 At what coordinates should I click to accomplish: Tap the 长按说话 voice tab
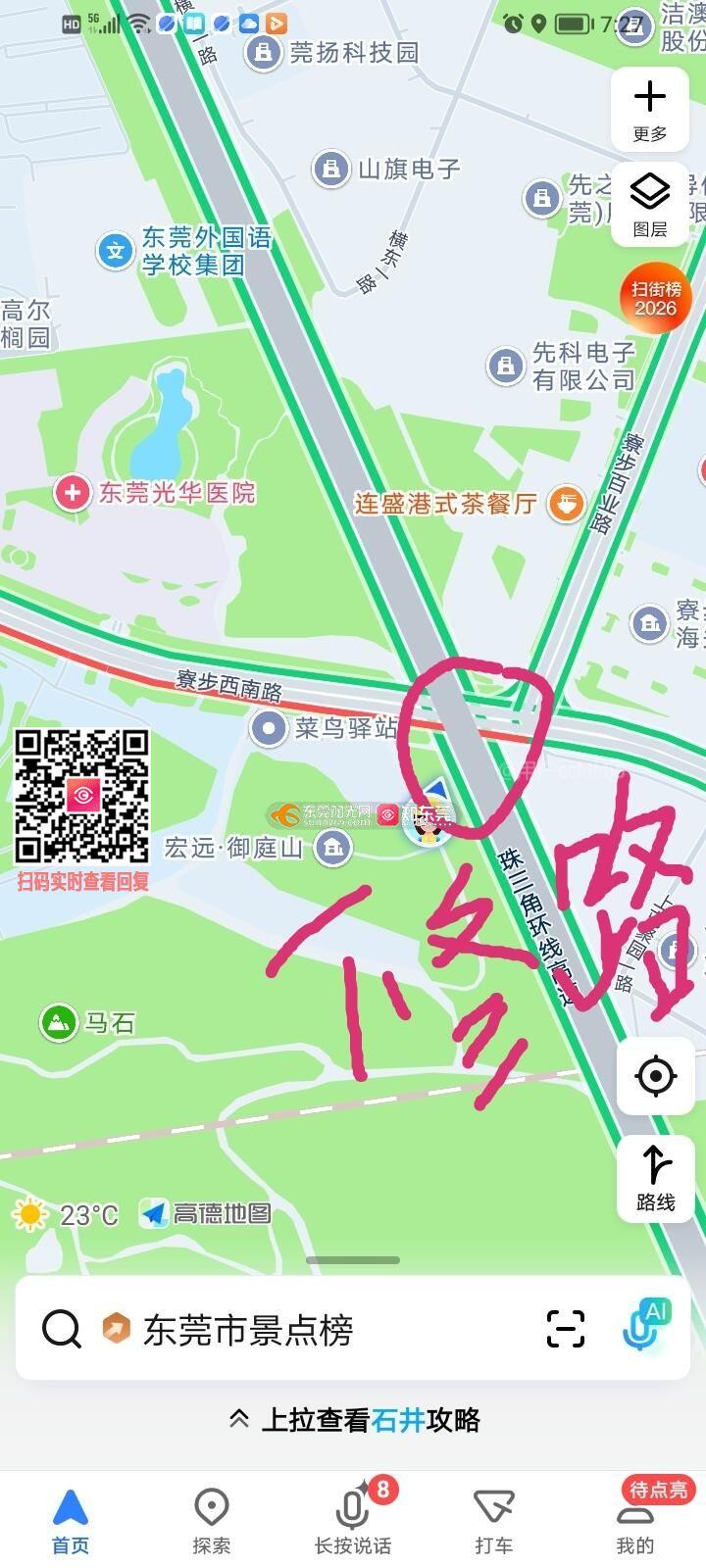click(353, 1520)
